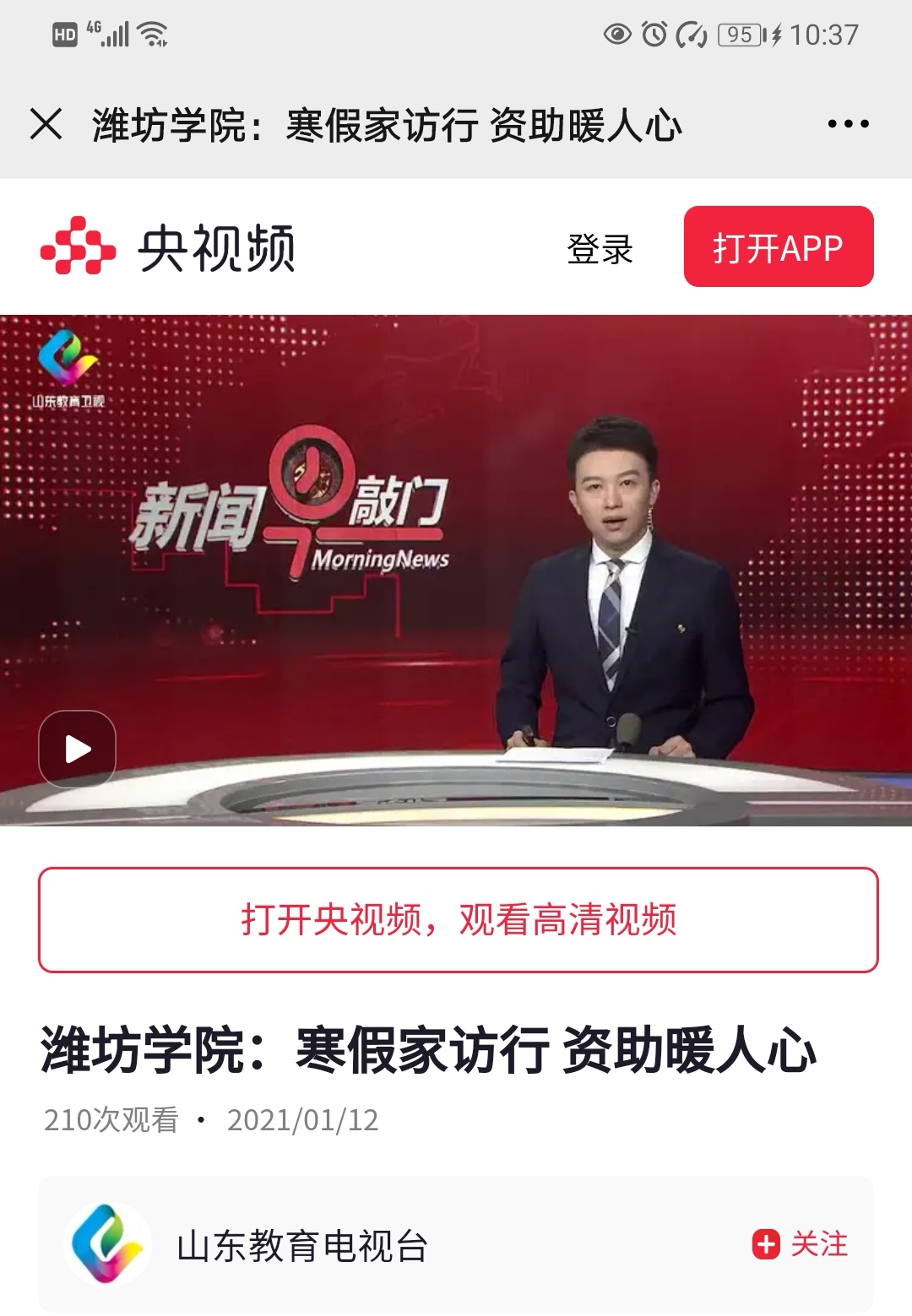Follow 山东教育电视台 with 关注
Screen dimensions: 912x1316
pyautogui.click(x=801, y=1244)
